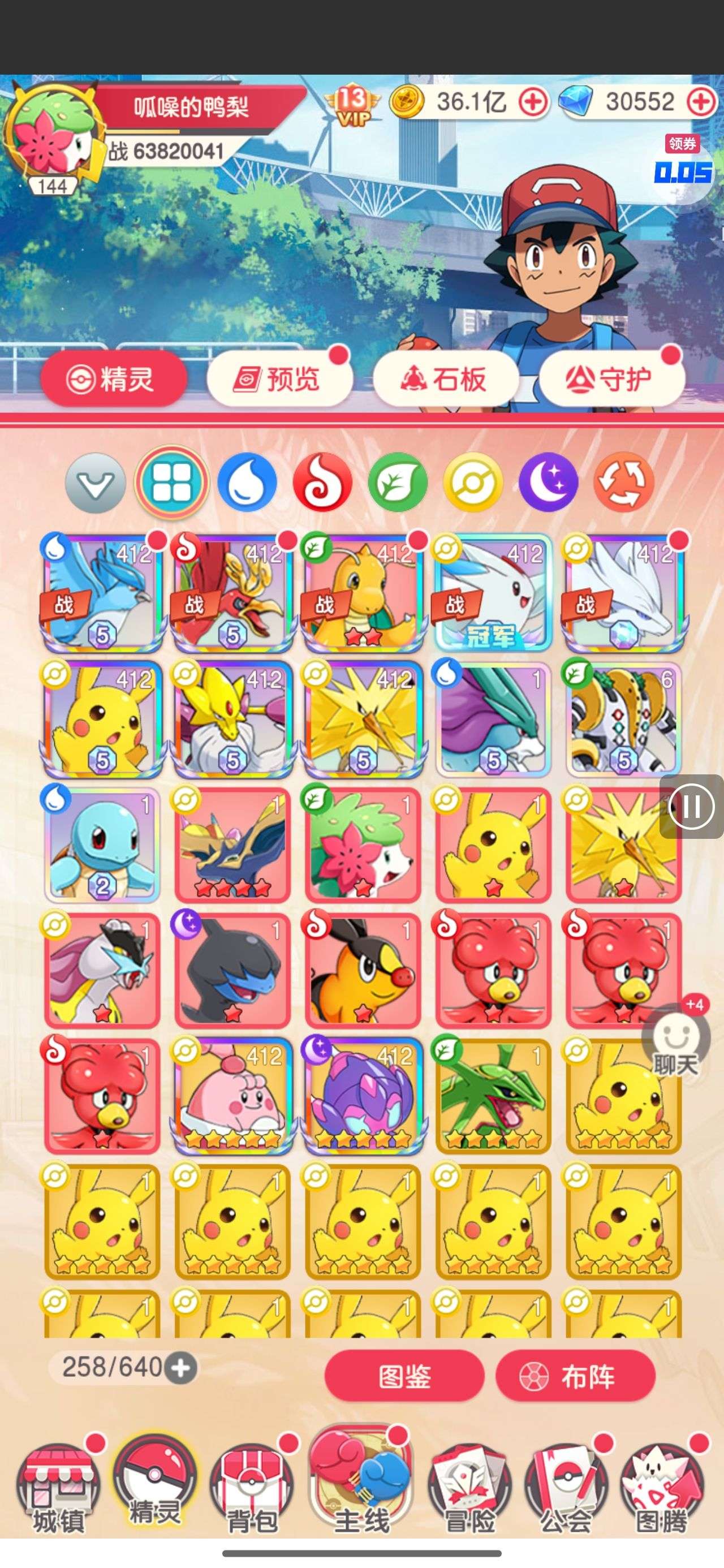Tap the pause overlay button
Viewport: 724px width, 1568px height.
tap(691, 807)
